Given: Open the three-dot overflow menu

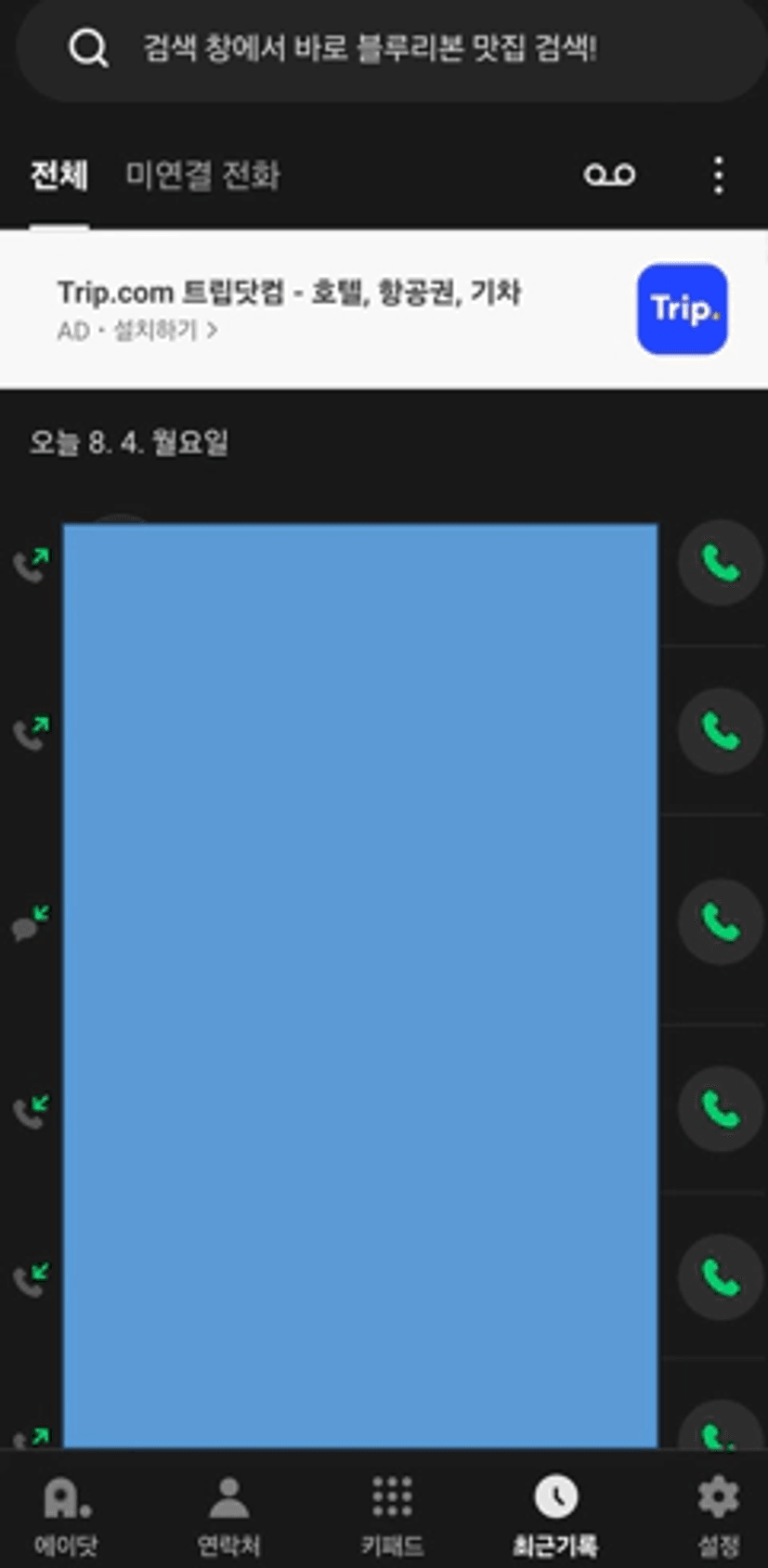Looking at the screenshot, I should [x=718, y=175].
